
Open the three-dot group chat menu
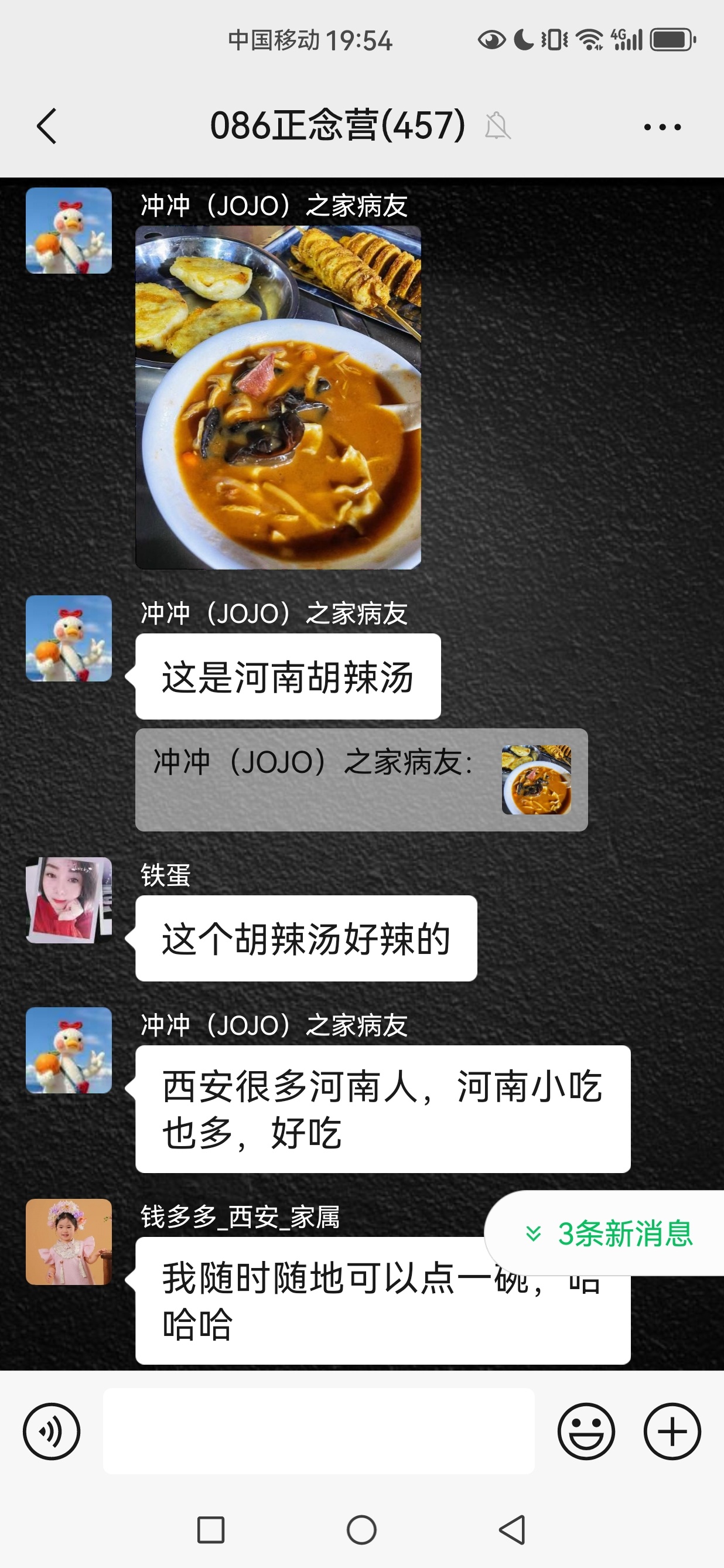point(662,127)
